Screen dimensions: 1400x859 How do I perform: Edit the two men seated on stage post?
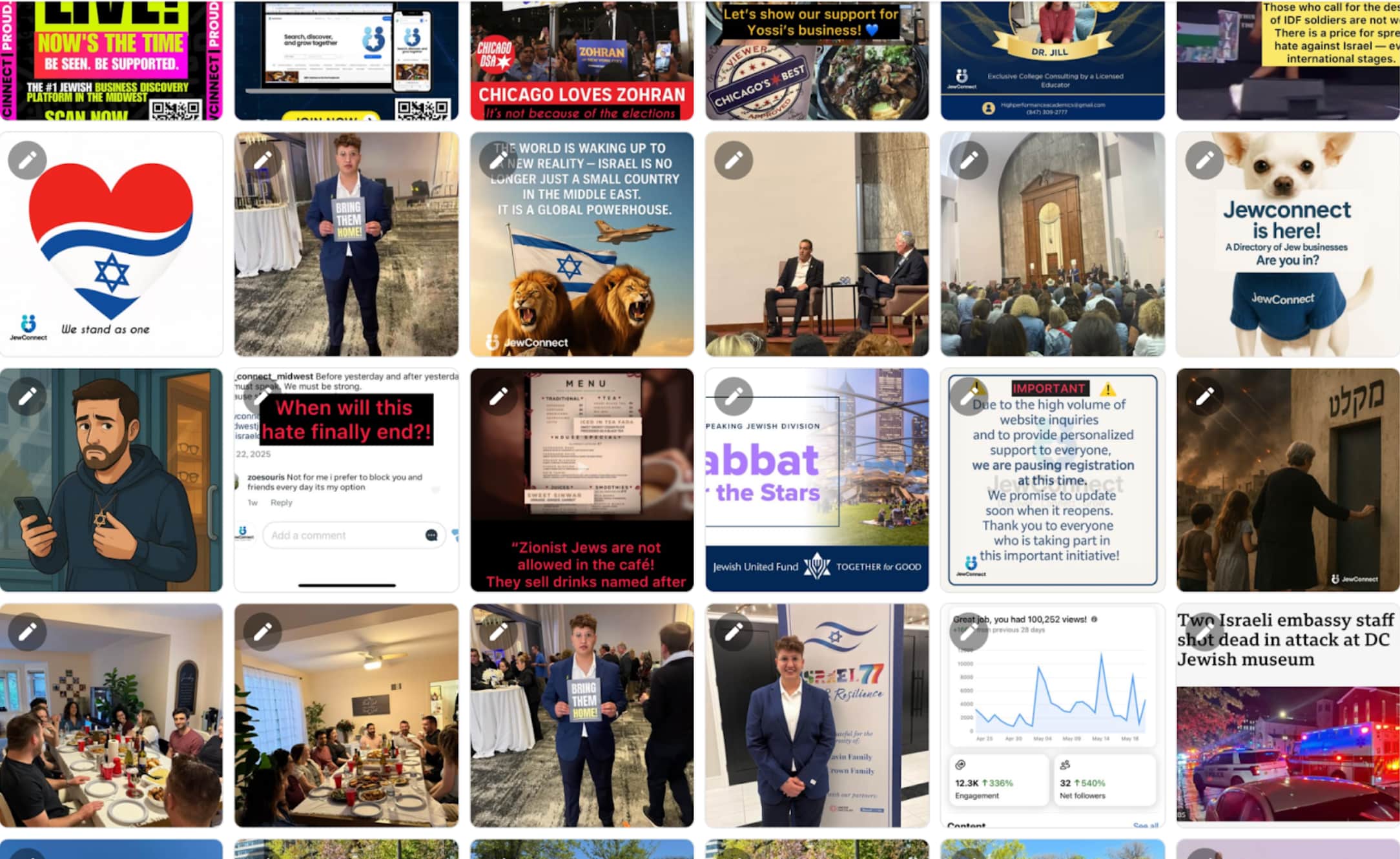pyautogui.click(x=734, y=160)
